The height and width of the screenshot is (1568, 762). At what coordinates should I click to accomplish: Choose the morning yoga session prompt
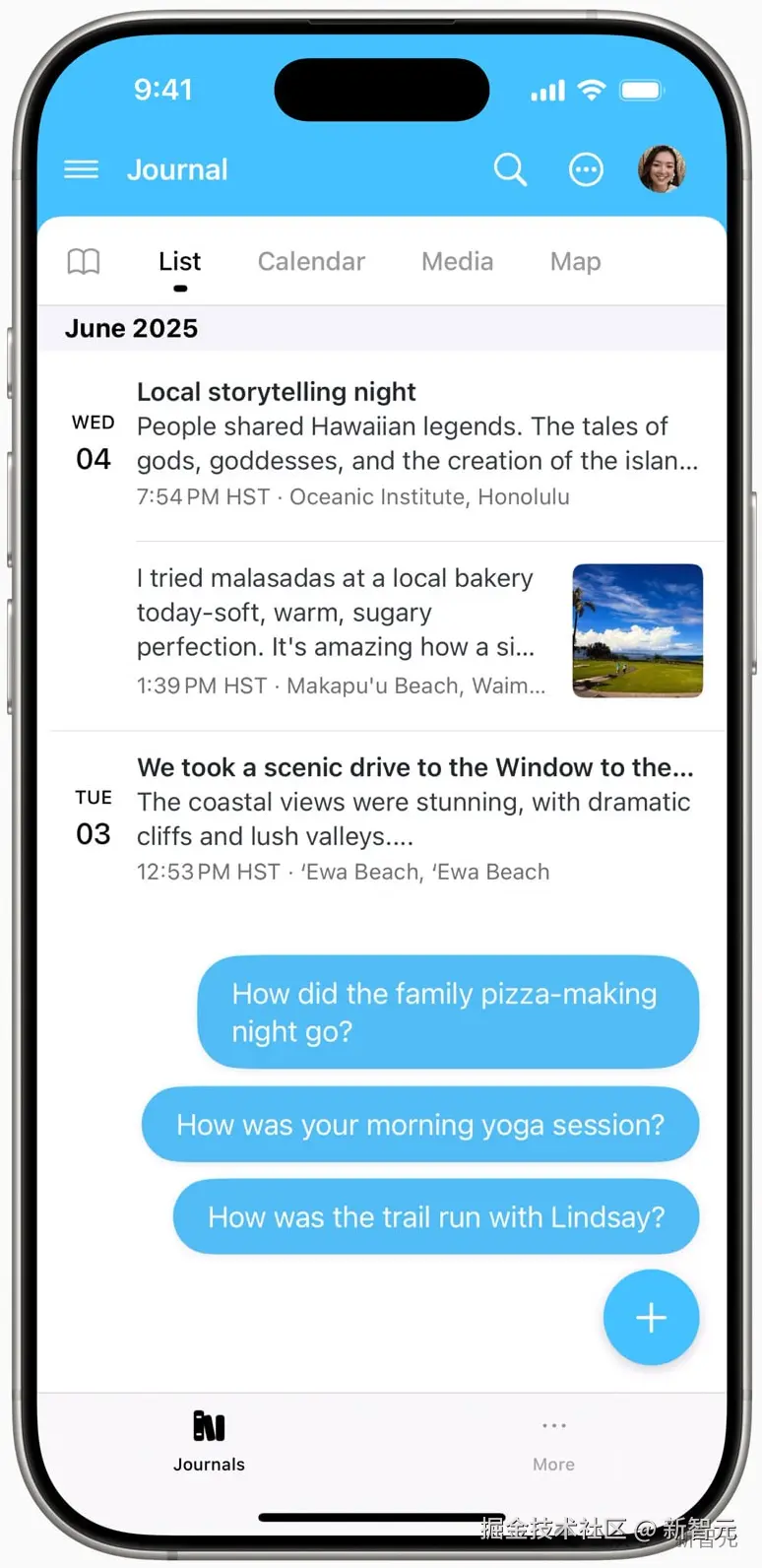420,1124
